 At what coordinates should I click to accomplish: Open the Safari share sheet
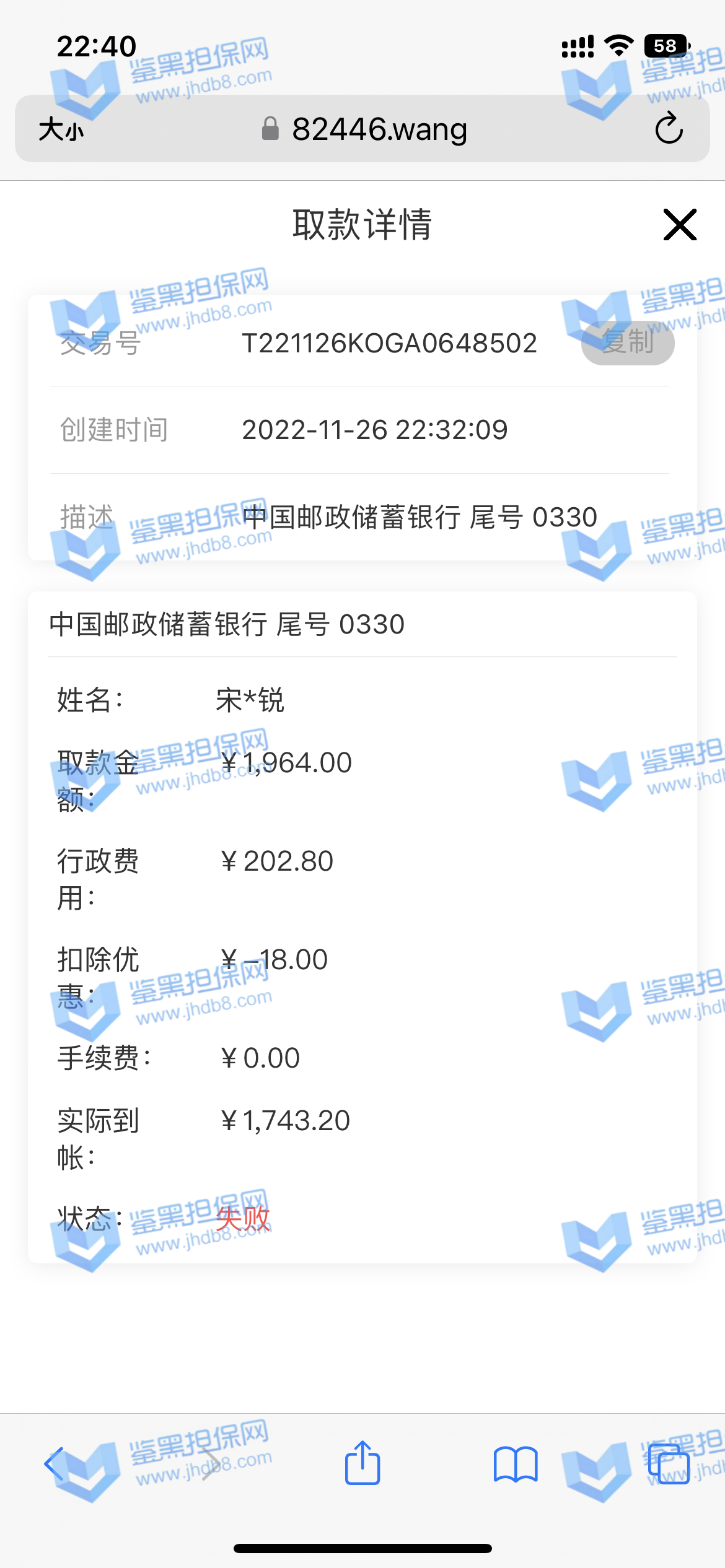[362, 1463]
